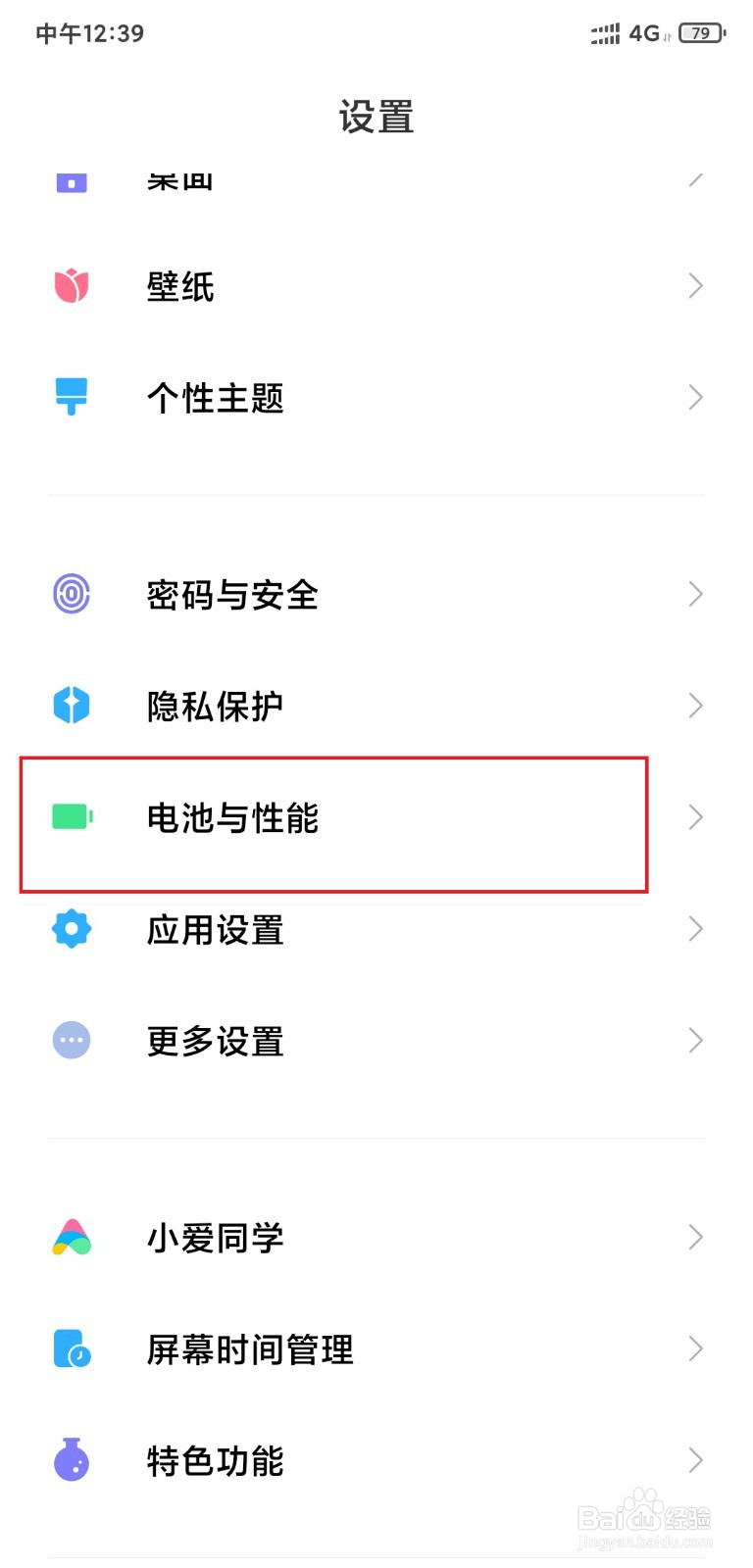This screenshot has width=753, height=1568.
Task: Select the green battery icon for 电池与性能
Action: click(x=71, y=816)
